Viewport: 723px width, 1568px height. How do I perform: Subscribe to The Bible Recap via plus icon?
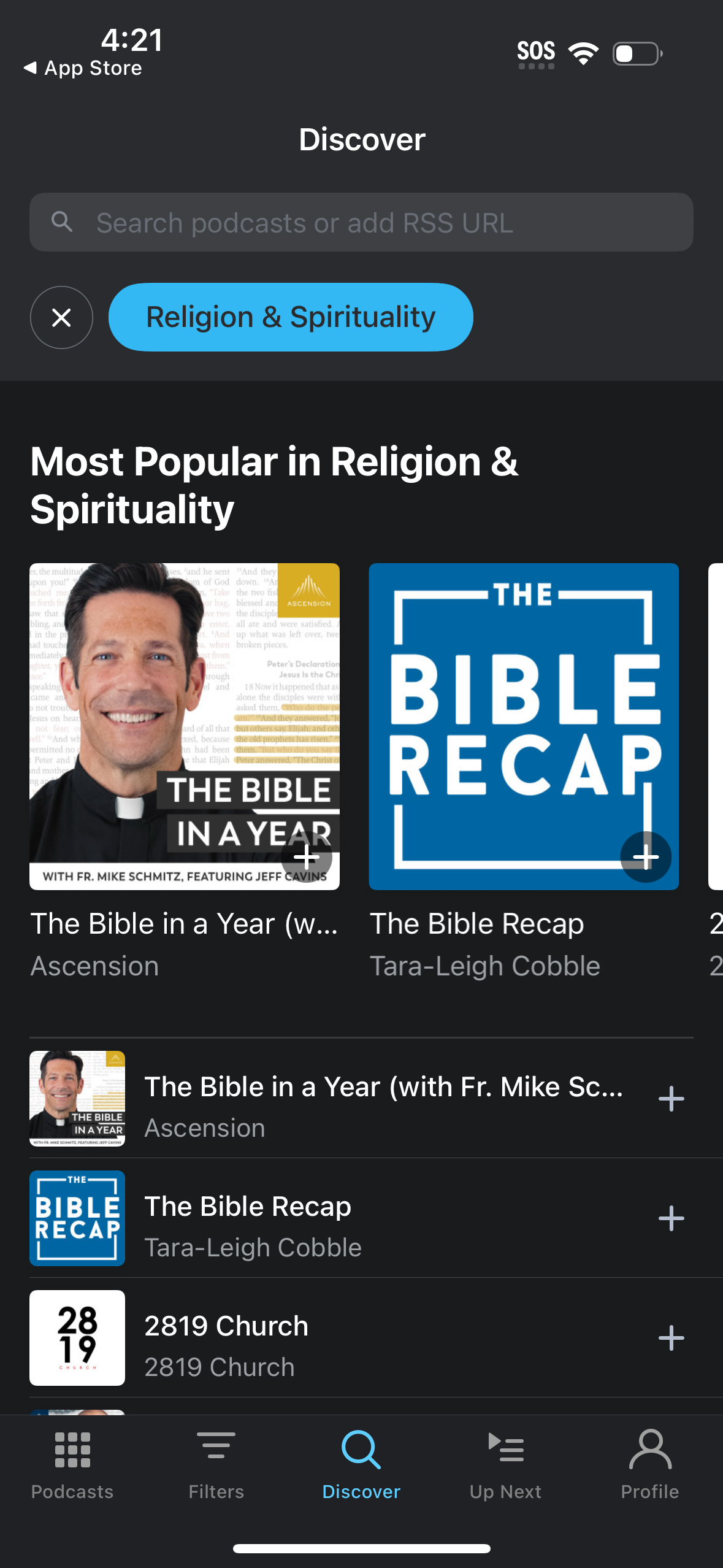646,856
